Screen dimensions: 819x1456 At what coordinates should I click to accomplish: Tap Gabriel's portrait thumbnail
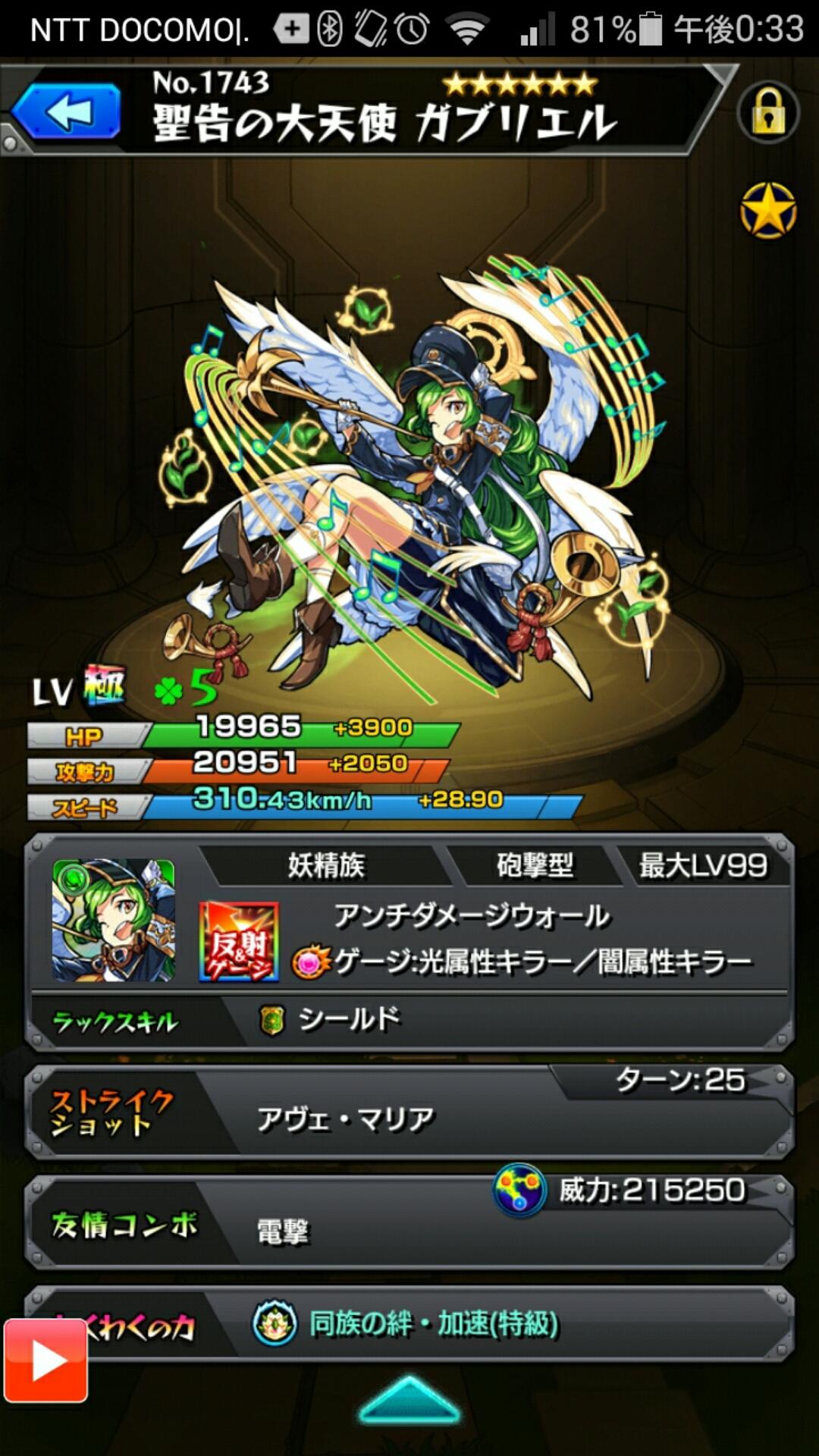114,920
